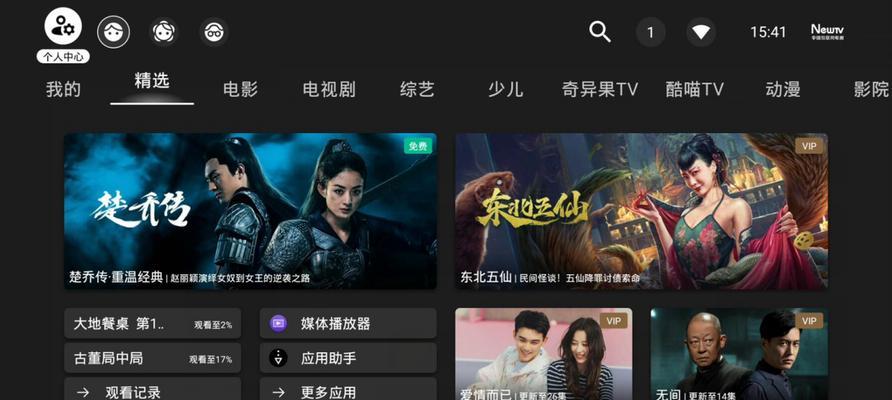Open 更多应用

(x=347, y=390)
